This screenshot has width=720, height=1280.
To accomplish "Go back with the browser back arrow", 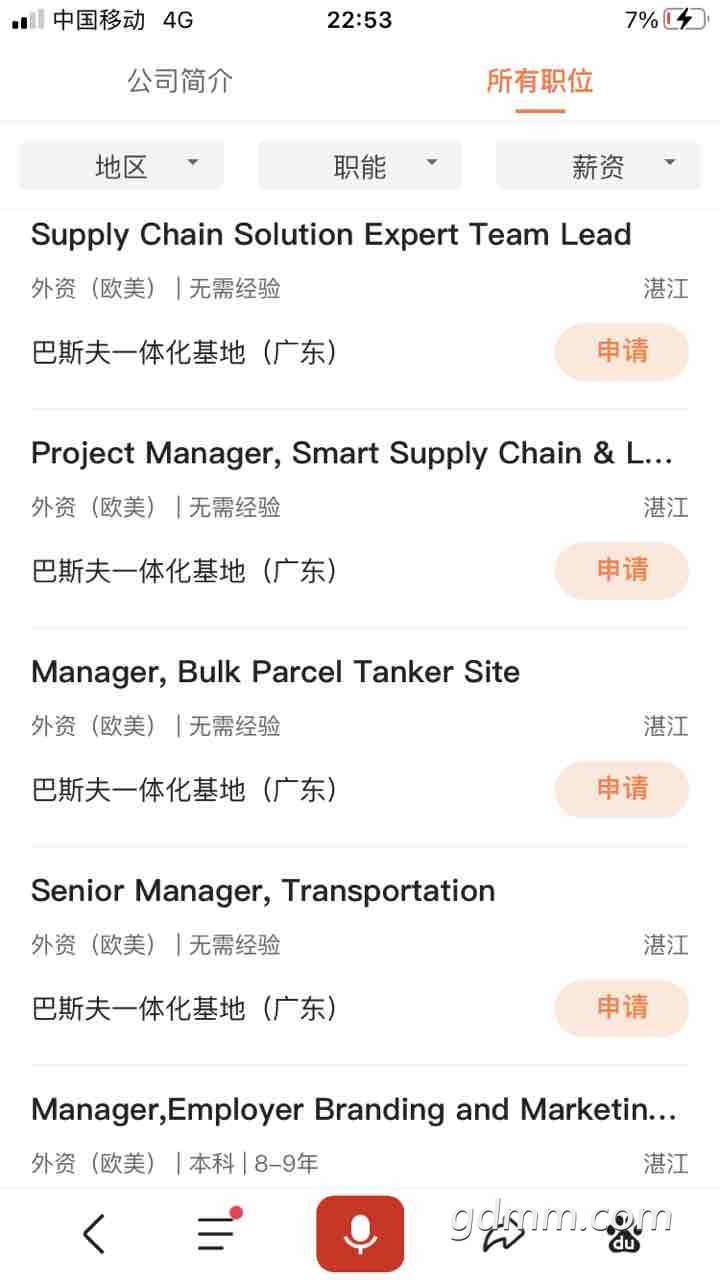I will [x=94, y=1234].
